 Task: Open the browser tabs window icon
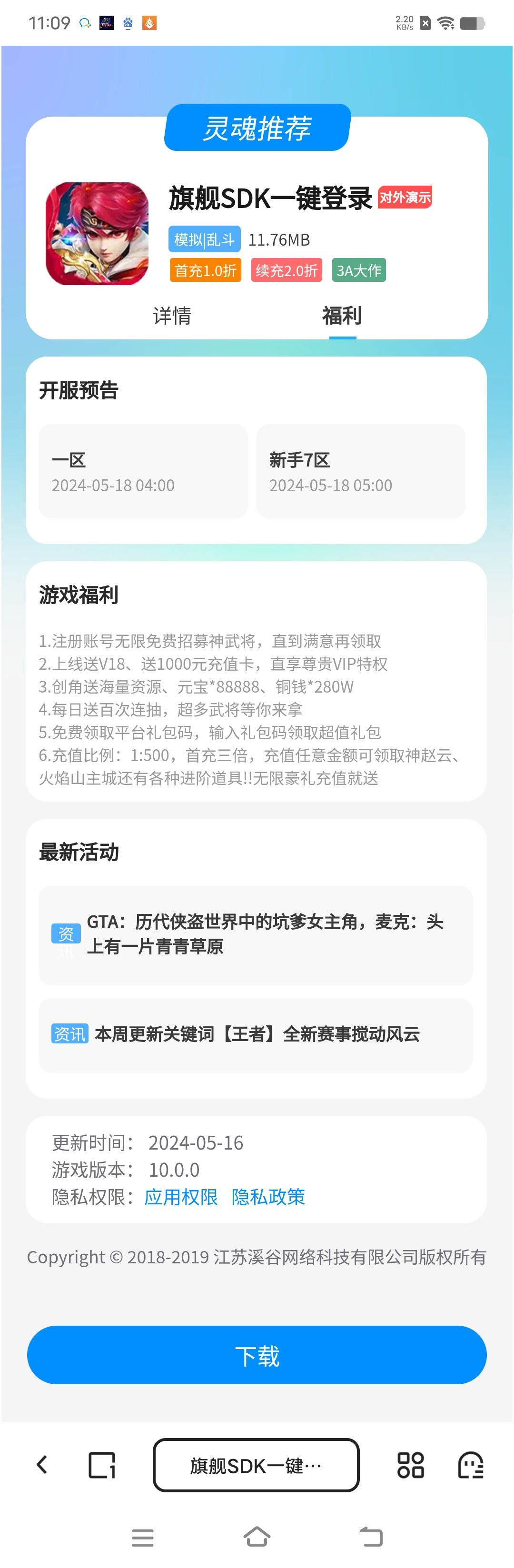[101, 1465]
